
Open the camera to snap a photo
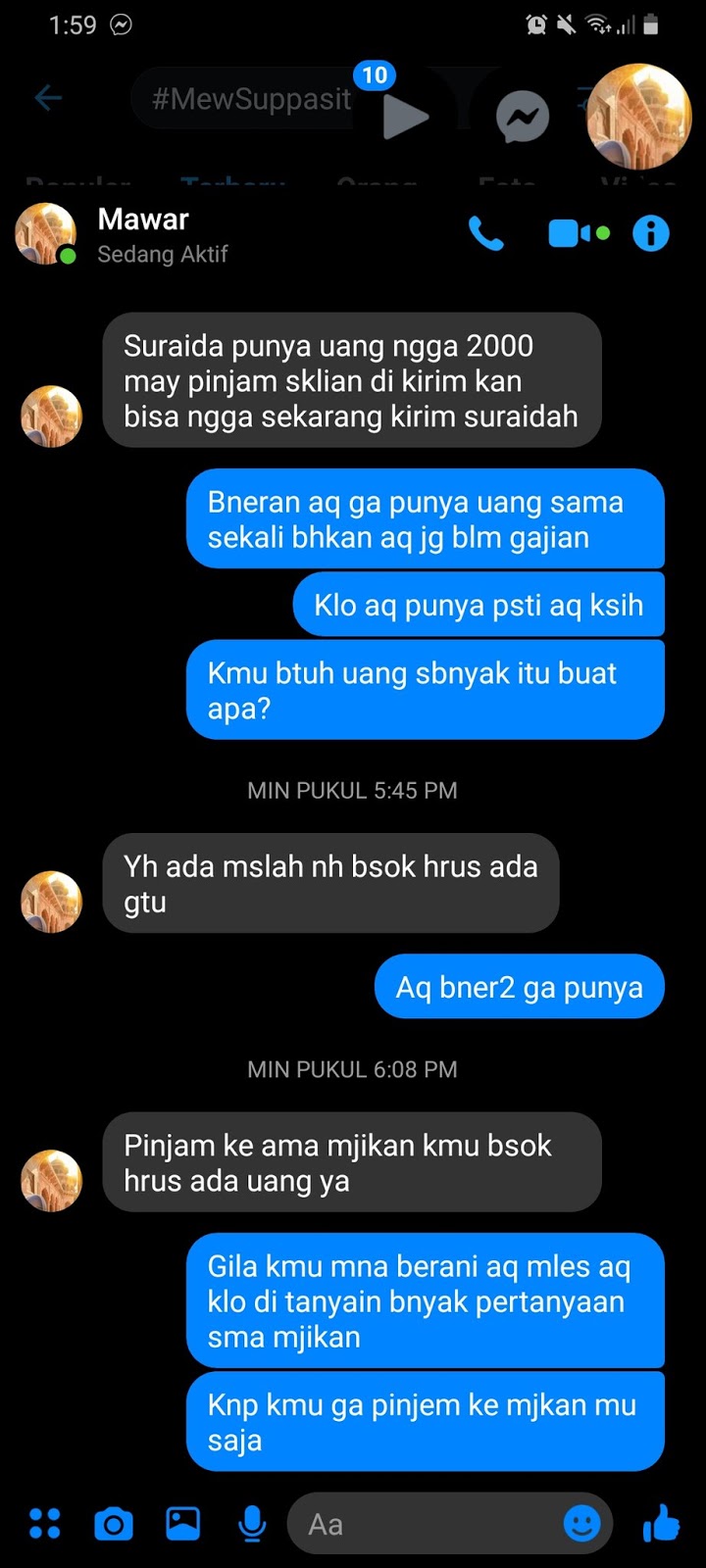pyautogui.click(x=113, y=1523)
